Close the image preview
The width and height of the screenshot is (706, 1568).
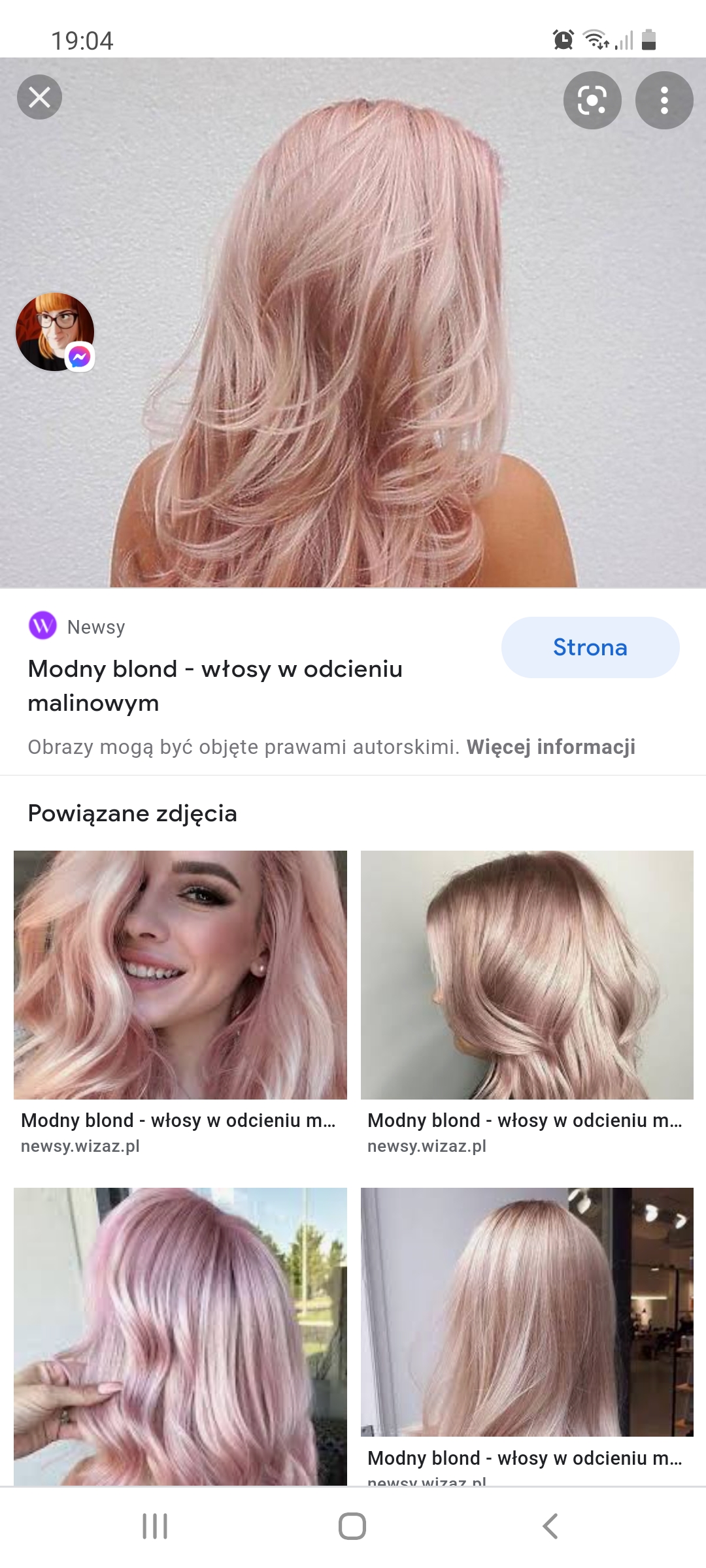tap(39, 97)
